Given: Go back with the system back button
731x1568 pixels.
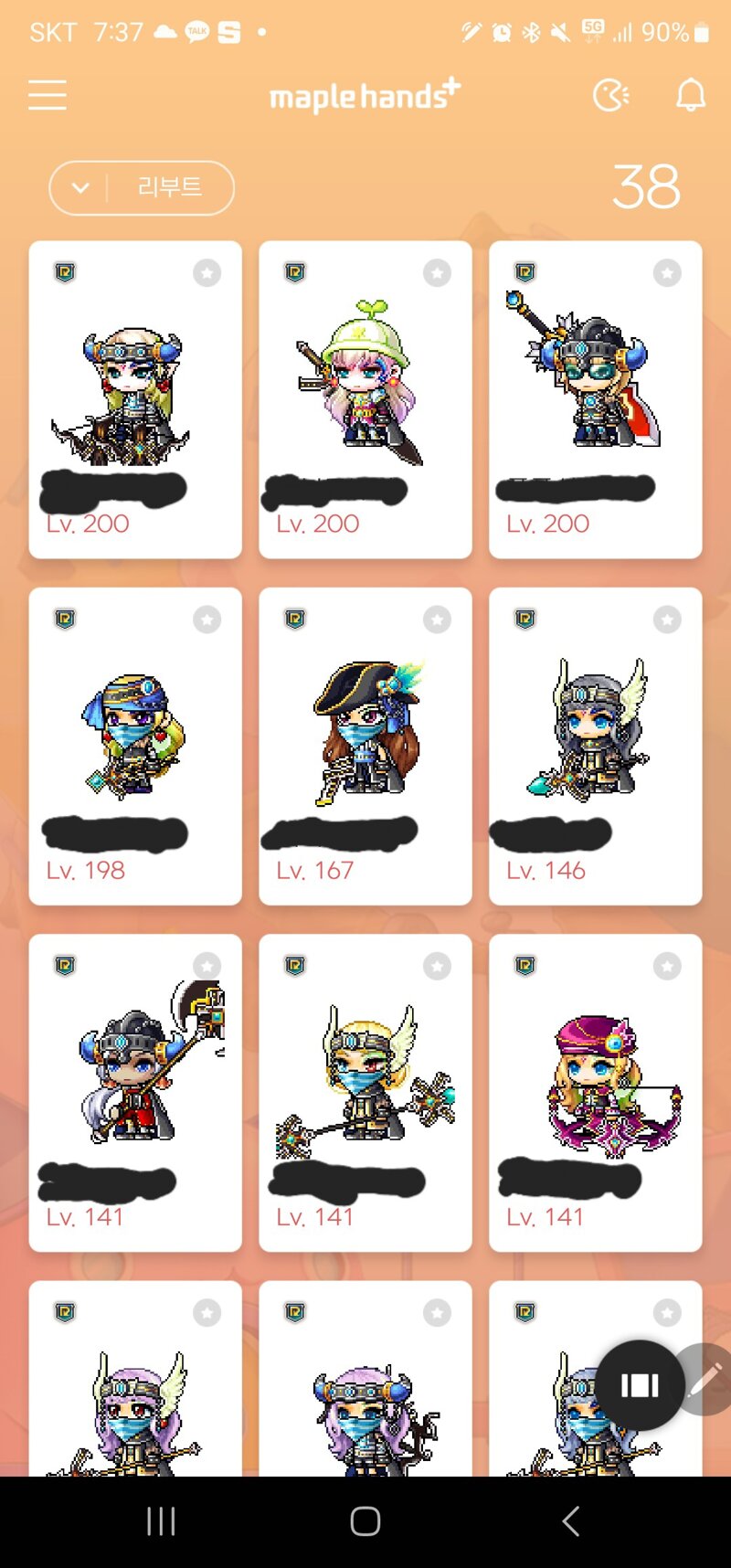Looking at the screenshot, I should [571, 1521].
